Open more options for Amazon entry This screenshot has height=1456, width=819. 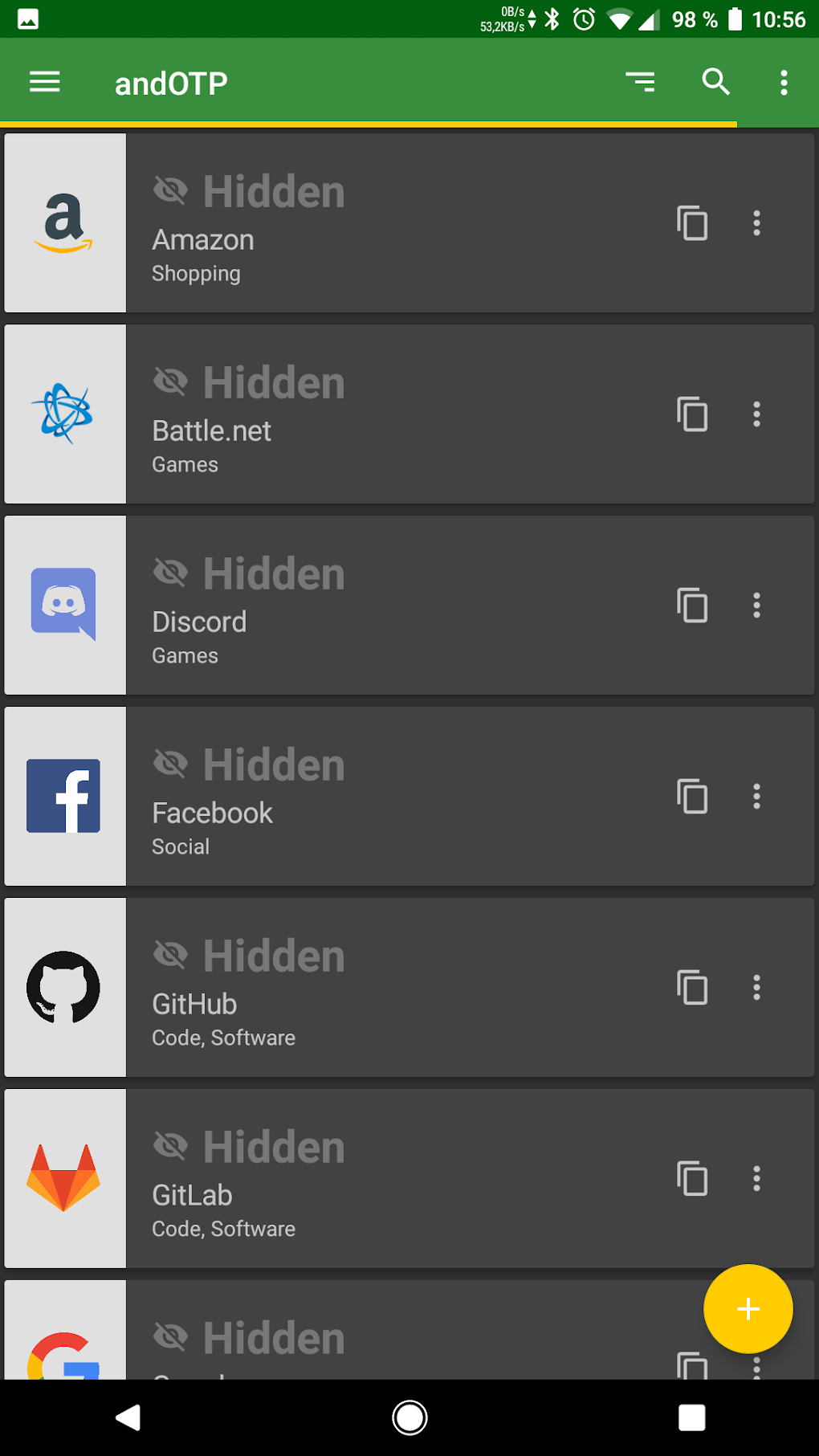tap(756, 223)
